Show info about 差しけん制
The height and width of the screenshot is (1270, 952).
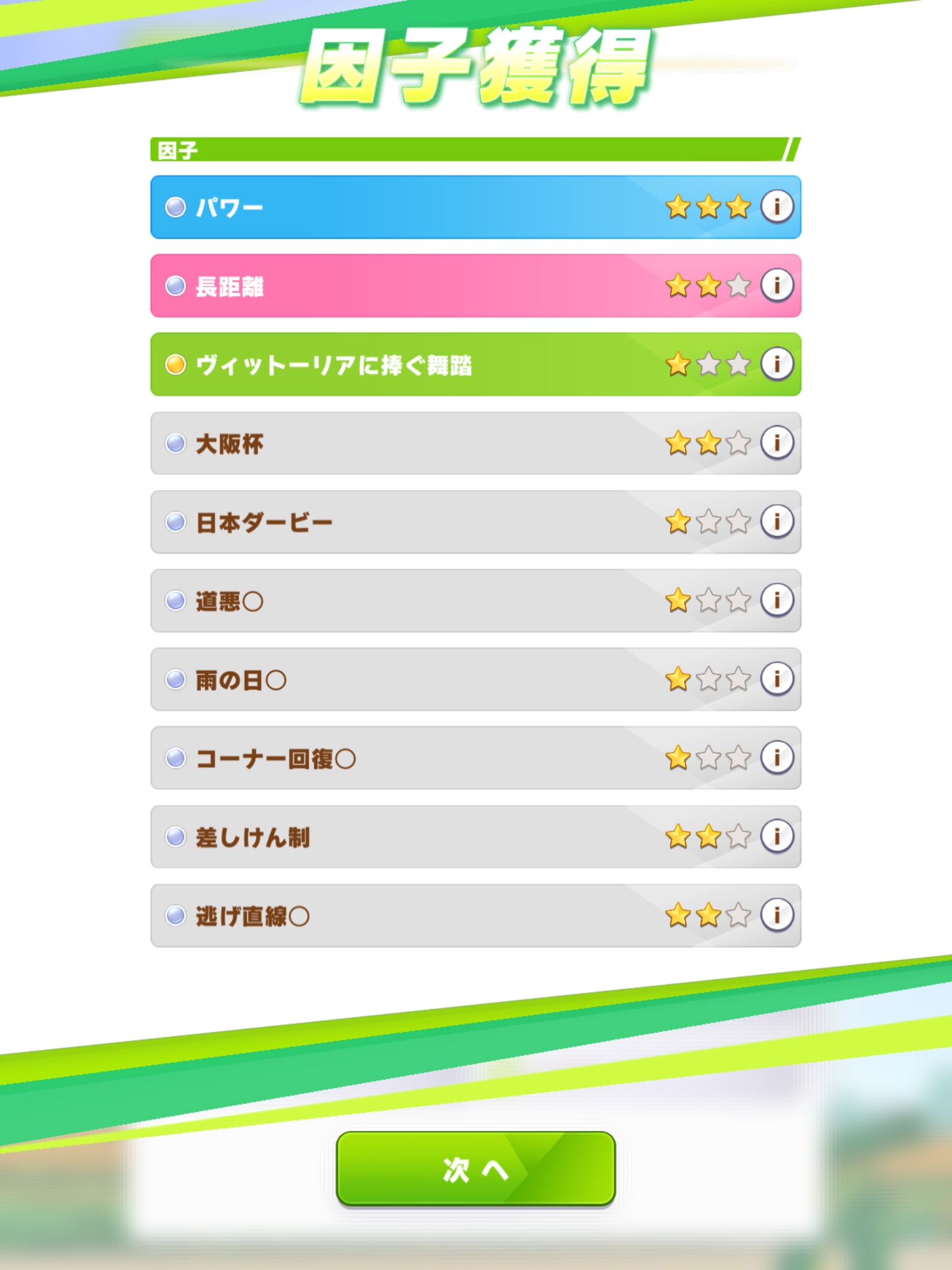click(777, 837)
